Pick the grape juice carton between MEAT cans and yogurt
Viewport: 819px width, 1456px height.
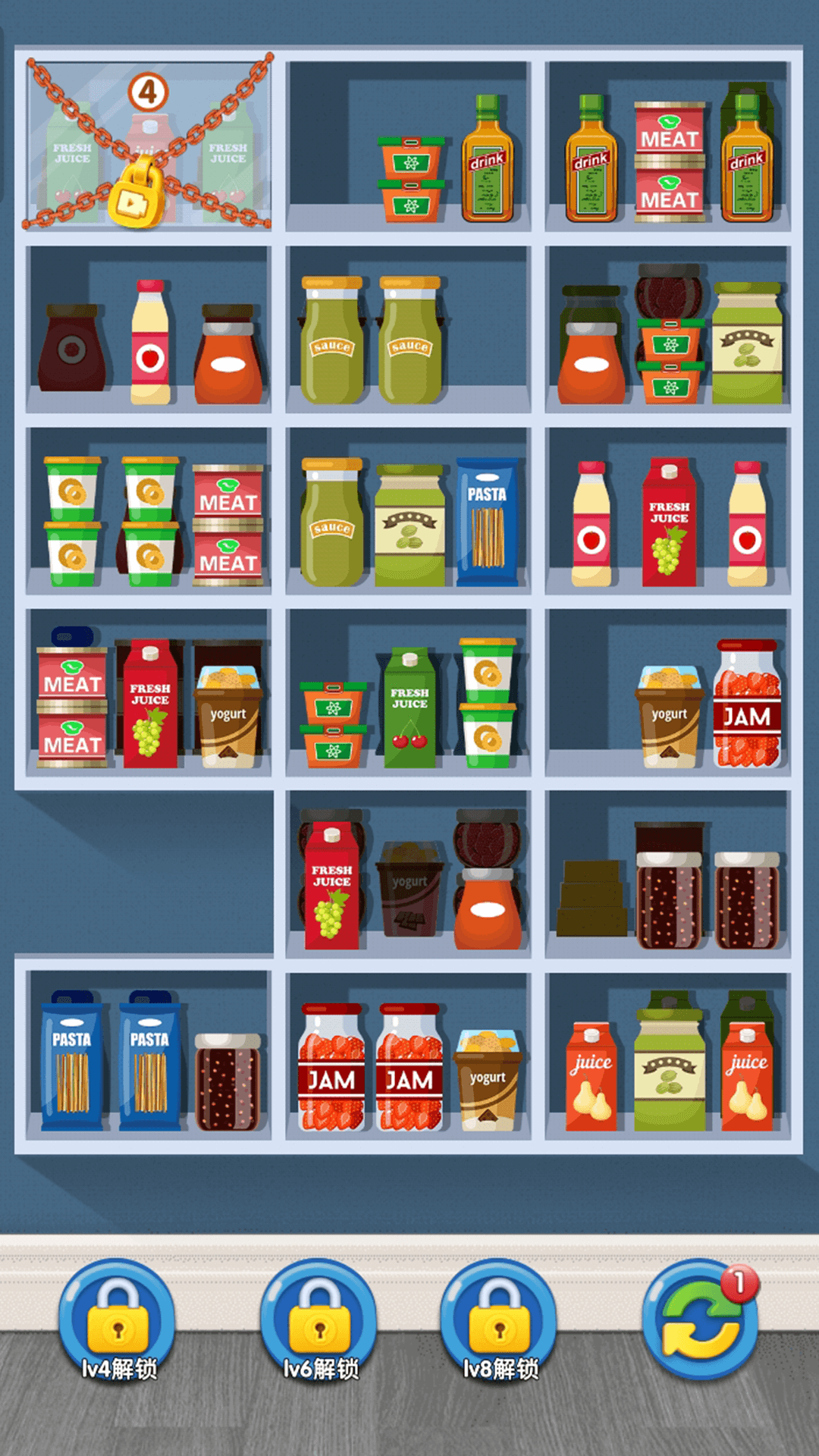coord(150,705)
